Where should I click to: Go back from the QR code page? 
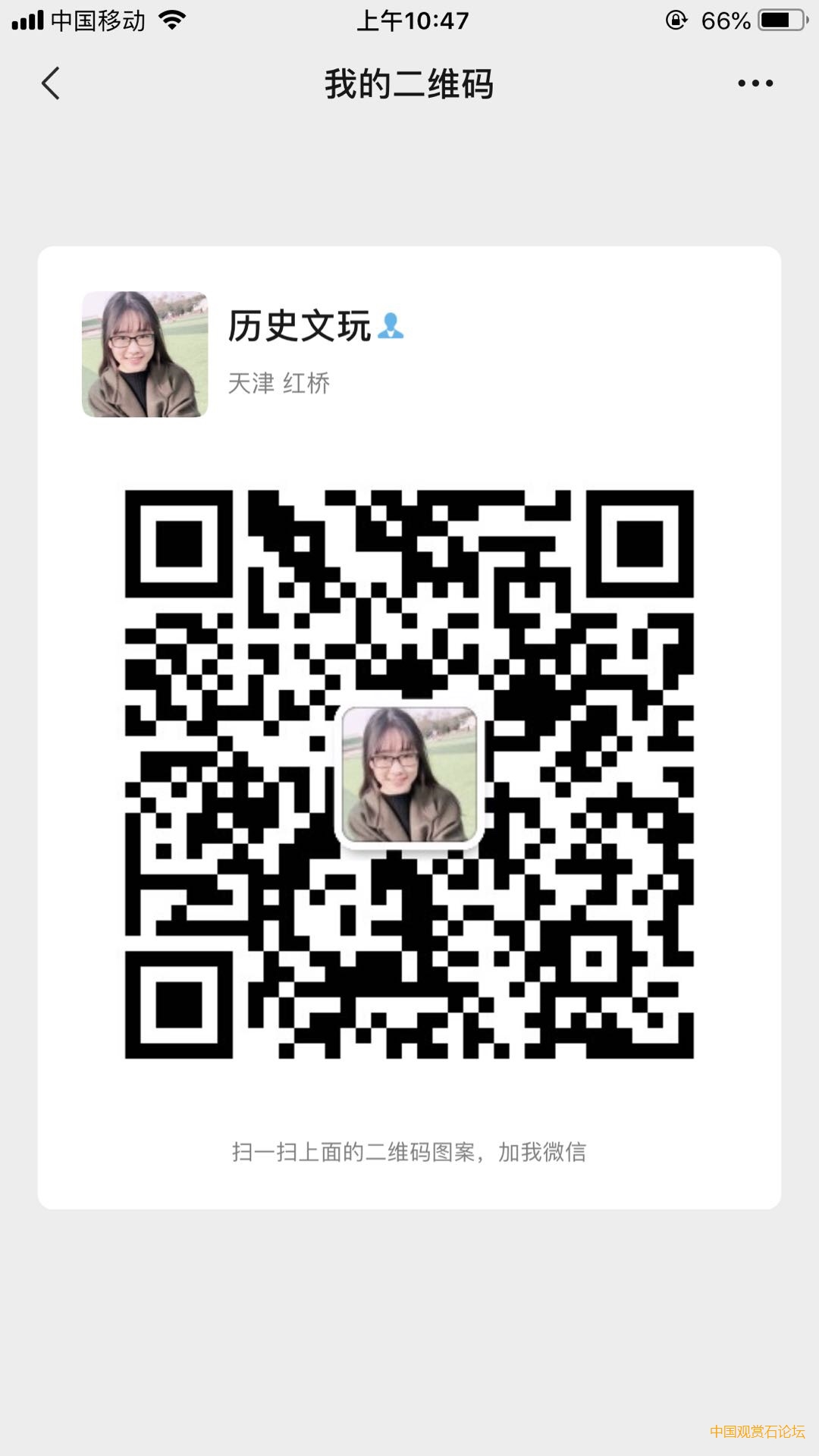[x=50, y=83]
